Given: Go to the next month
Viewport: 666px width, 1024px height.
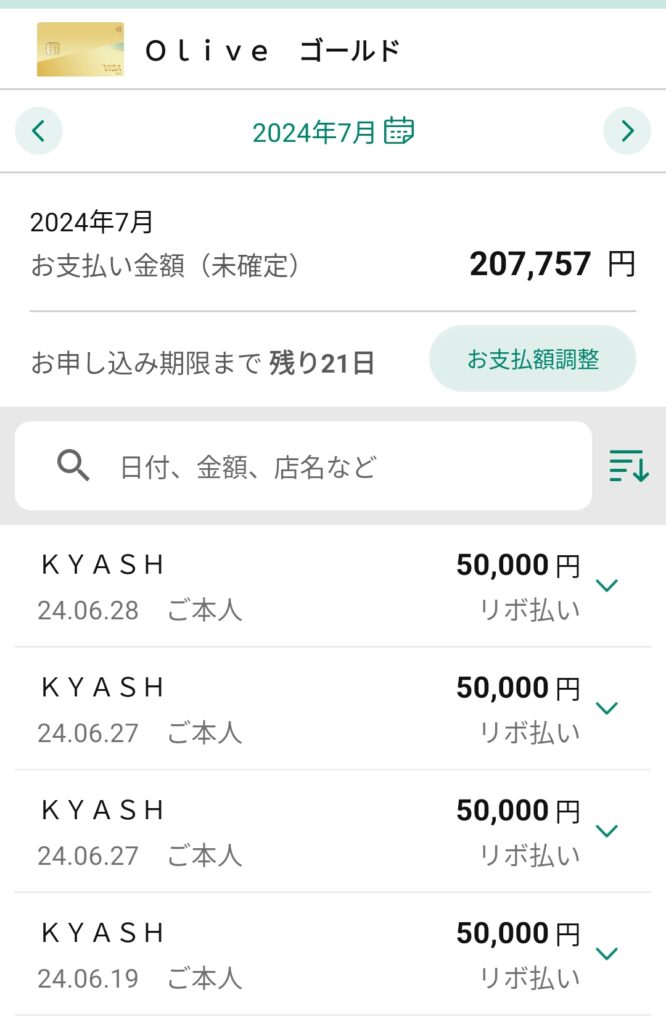Looking at the screenshot, I should coord(627,131).
